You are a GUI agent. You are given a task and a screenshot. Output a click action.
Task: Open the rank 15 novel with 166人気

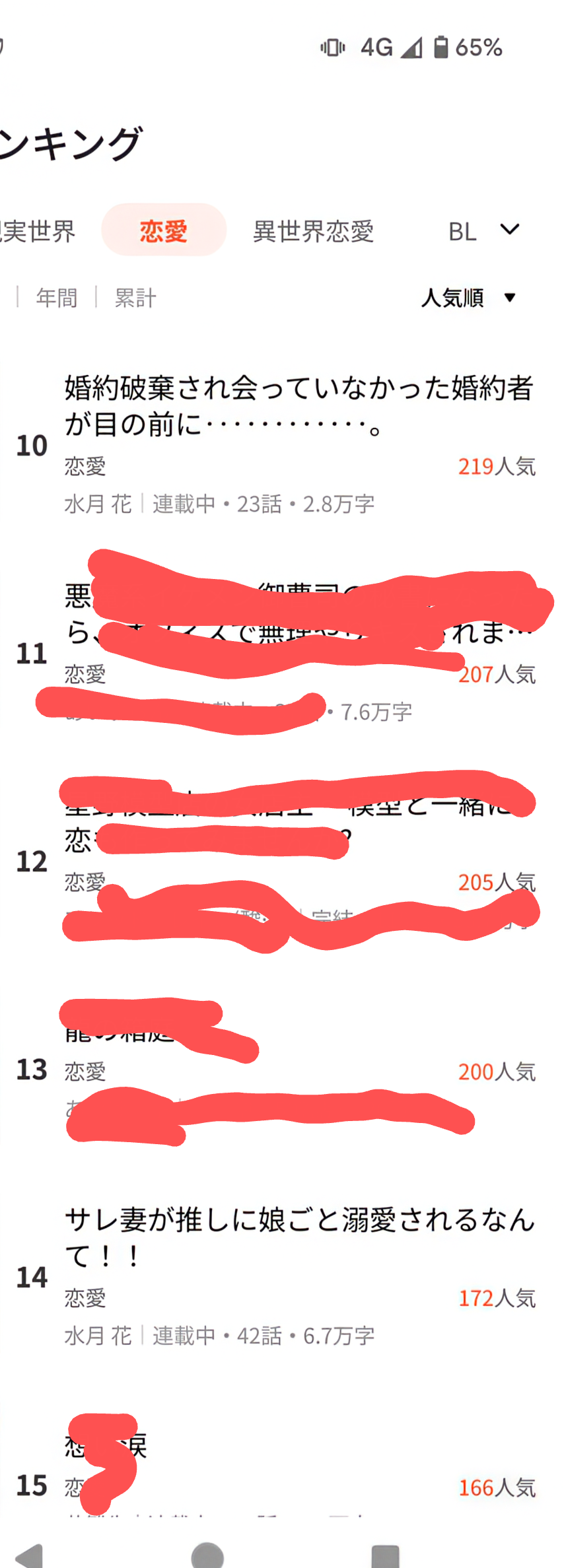point(297,1486)
